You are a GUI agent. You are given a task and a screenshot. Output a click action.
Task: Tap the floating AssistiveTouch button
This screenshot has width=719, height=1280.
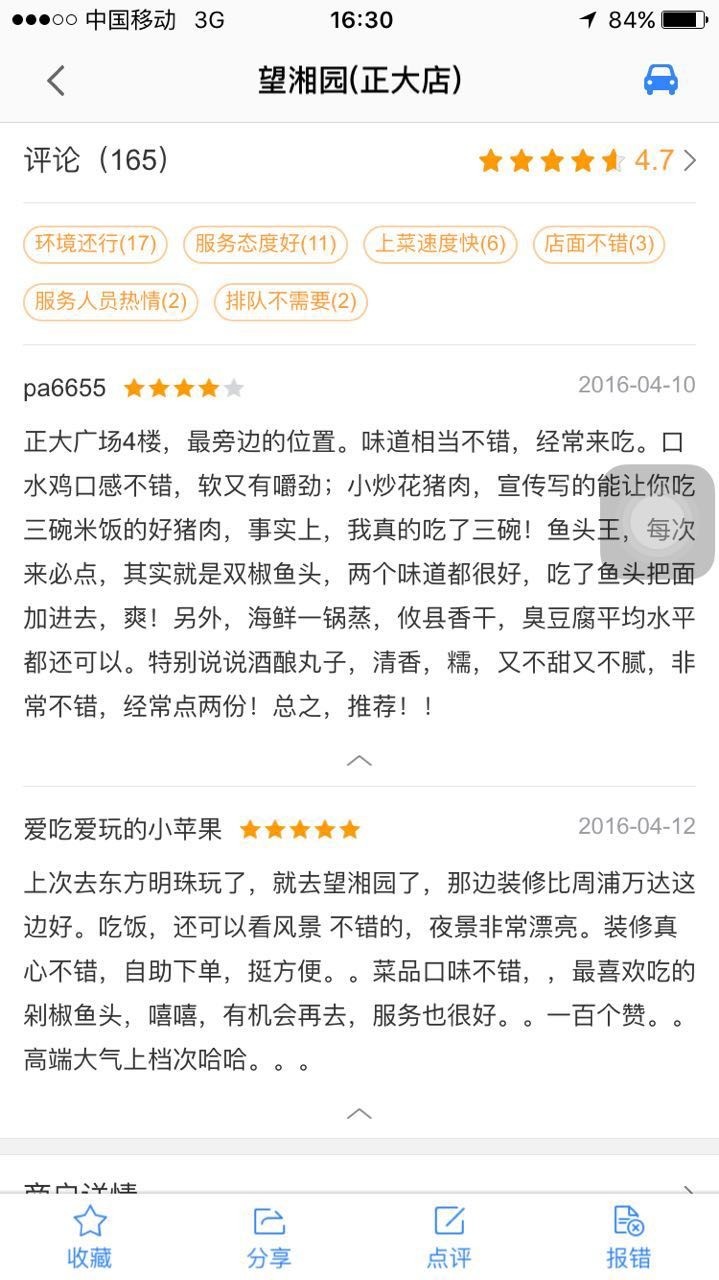click(657, 530)
